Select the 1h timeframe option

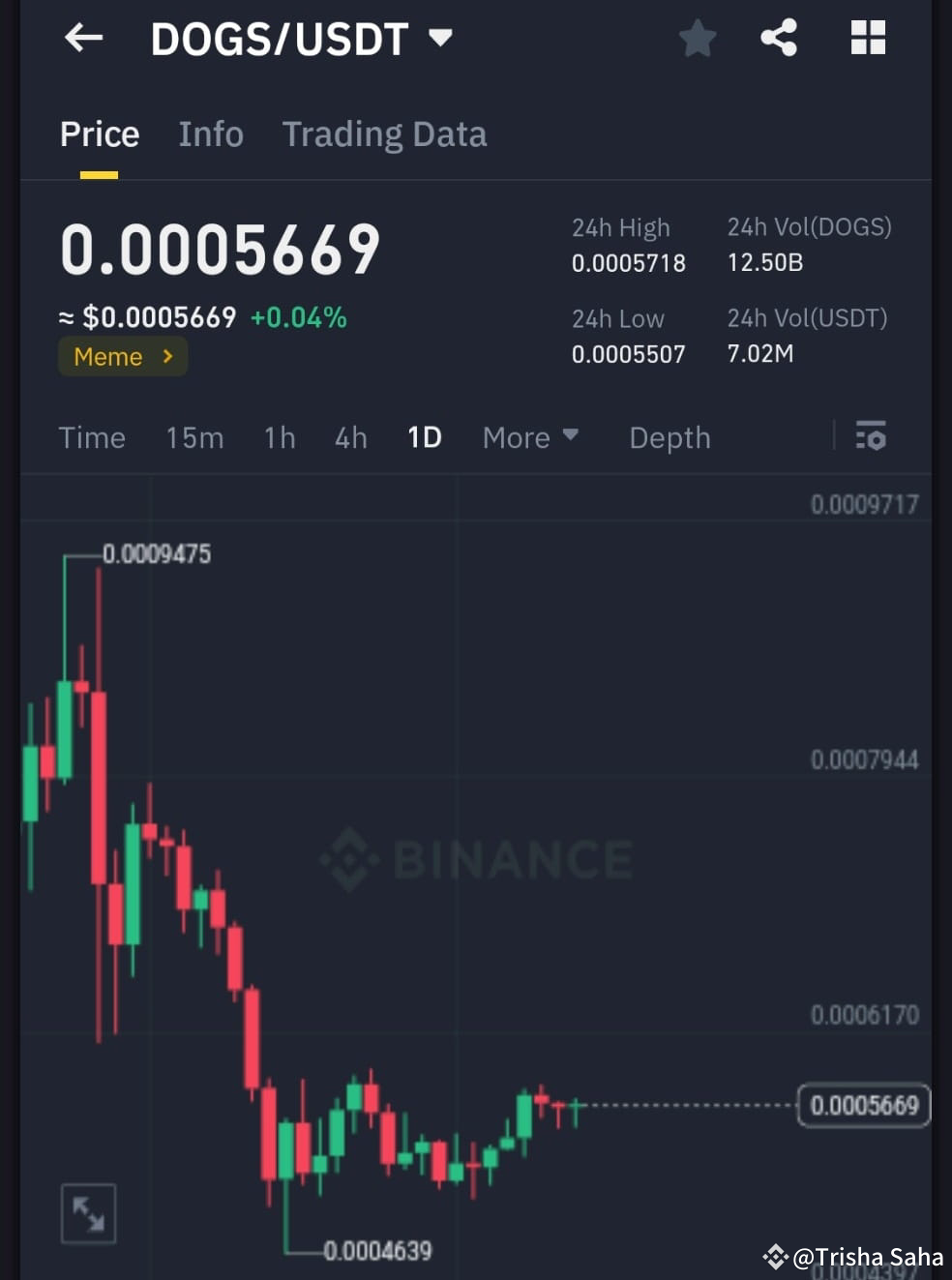[x=279, y=437]
